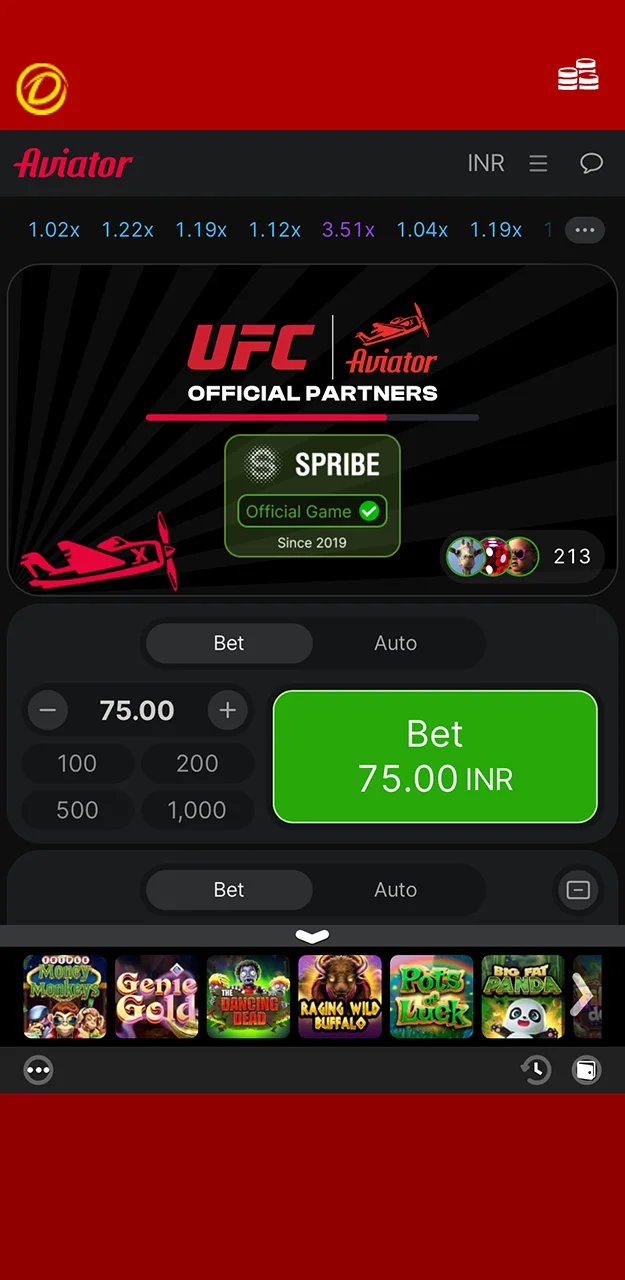Open the Money Monkeys game
This screenshot has width=625, height=1280.
(65, 996)
